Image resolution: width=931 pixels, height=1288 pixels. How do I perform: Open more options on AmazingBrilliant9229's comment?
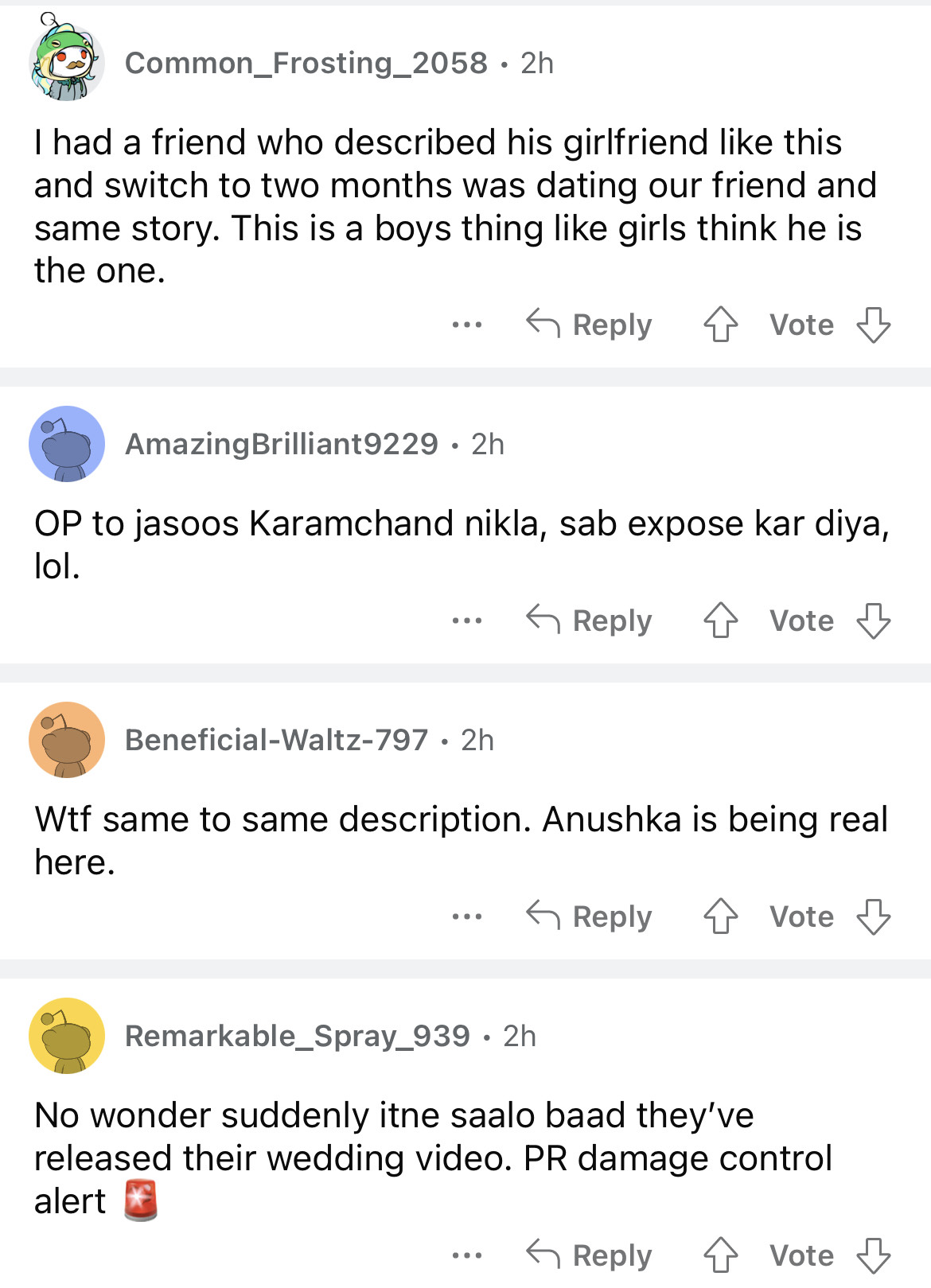(466, 621)
